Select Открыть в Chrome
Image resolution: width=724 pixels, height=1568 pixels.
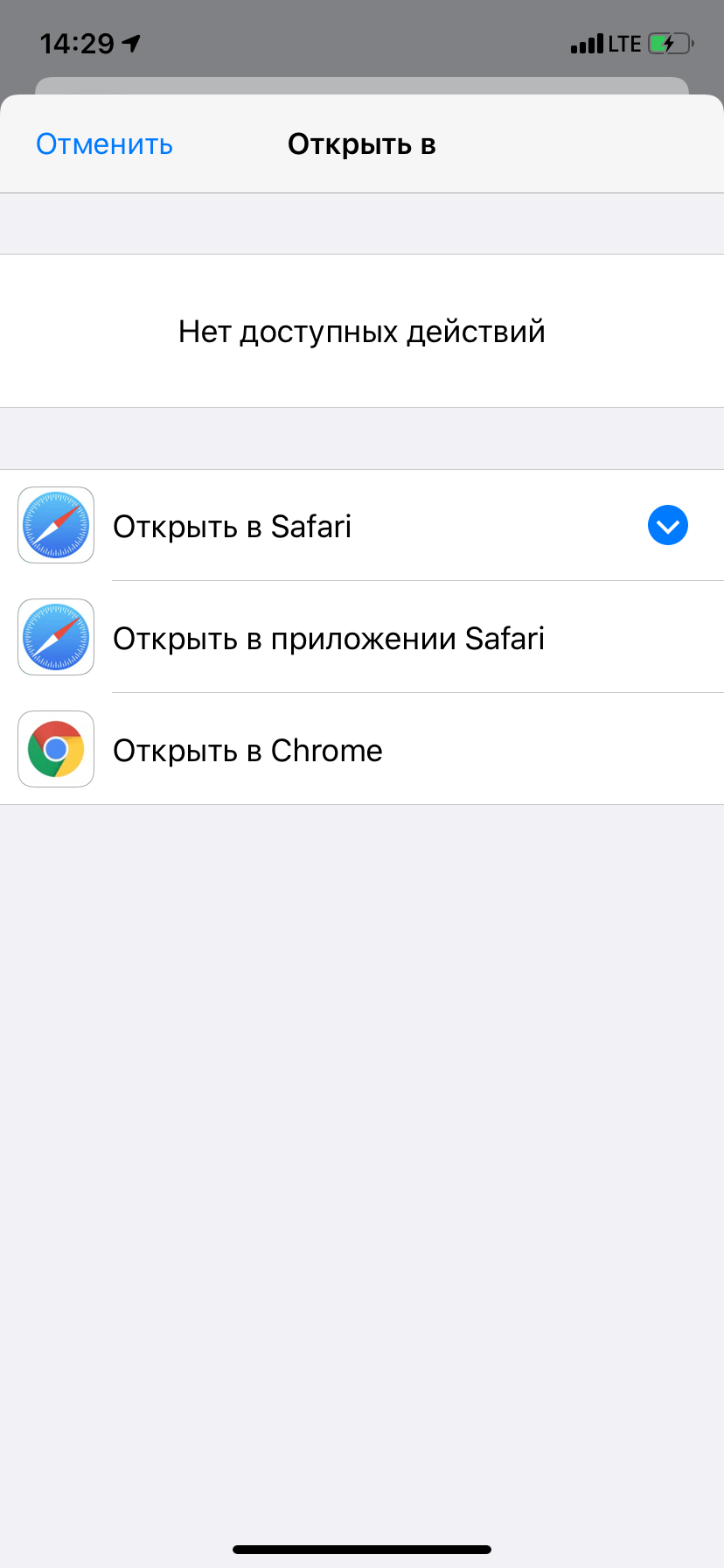pyautogui.click(x=247, y=750)
